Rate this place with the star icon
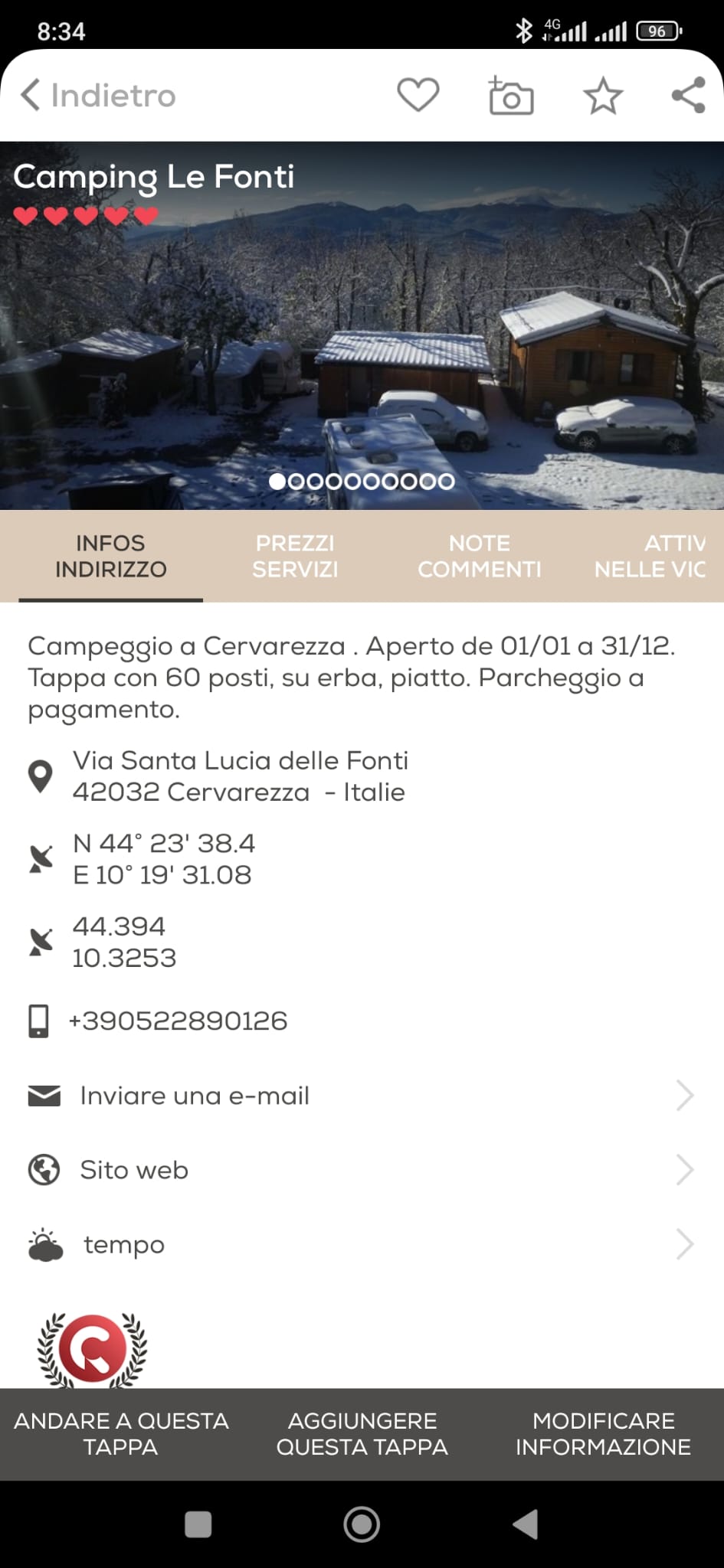The width and height of the screenshot is (724, 1568). click(603, 96)
